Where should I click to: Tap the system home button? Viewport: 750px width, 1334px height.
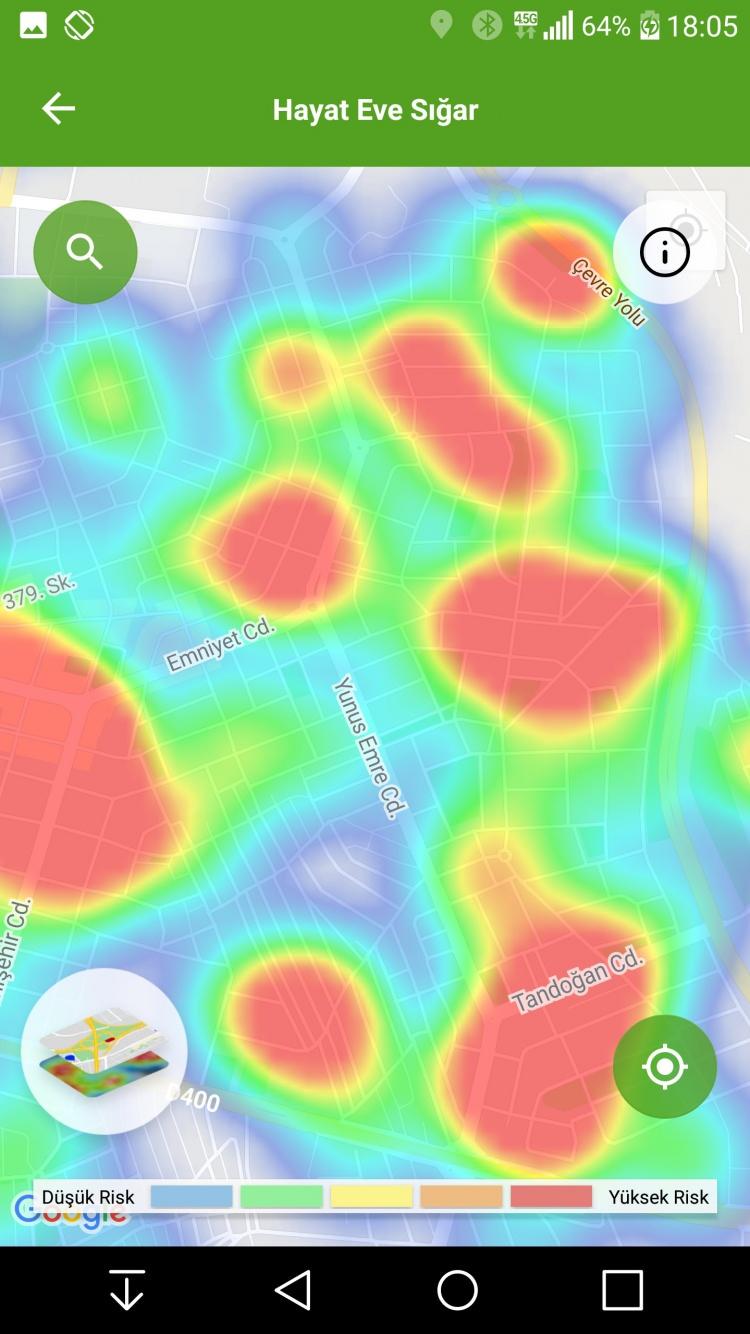coord(457,1290)
